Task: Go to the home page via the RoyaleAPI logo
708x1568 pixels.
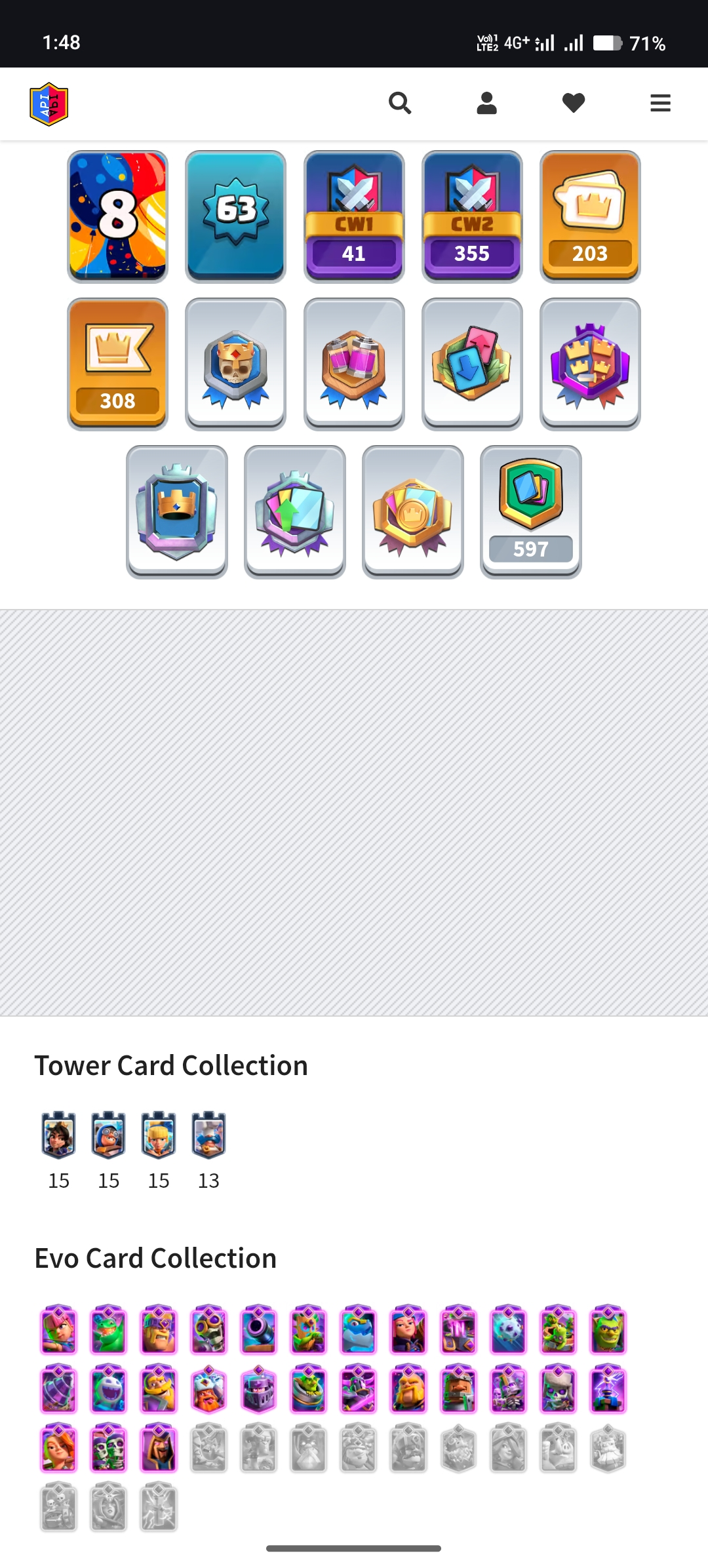Action: click(49, 104)
